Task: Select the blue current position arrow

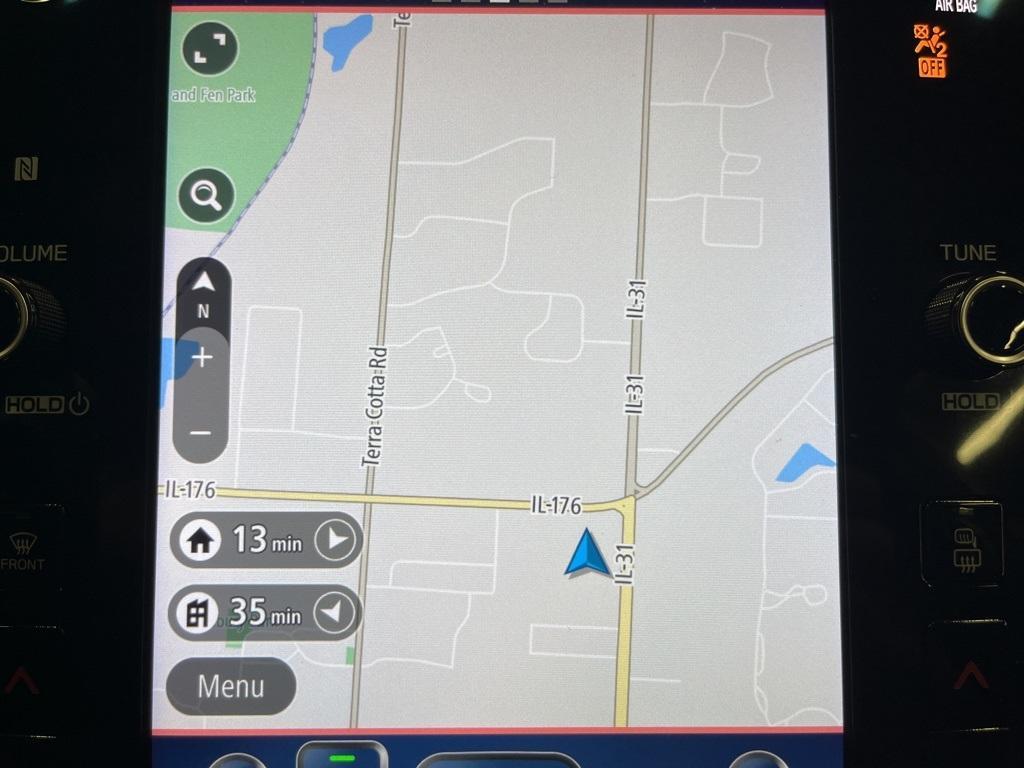Action: coord(588,554)
